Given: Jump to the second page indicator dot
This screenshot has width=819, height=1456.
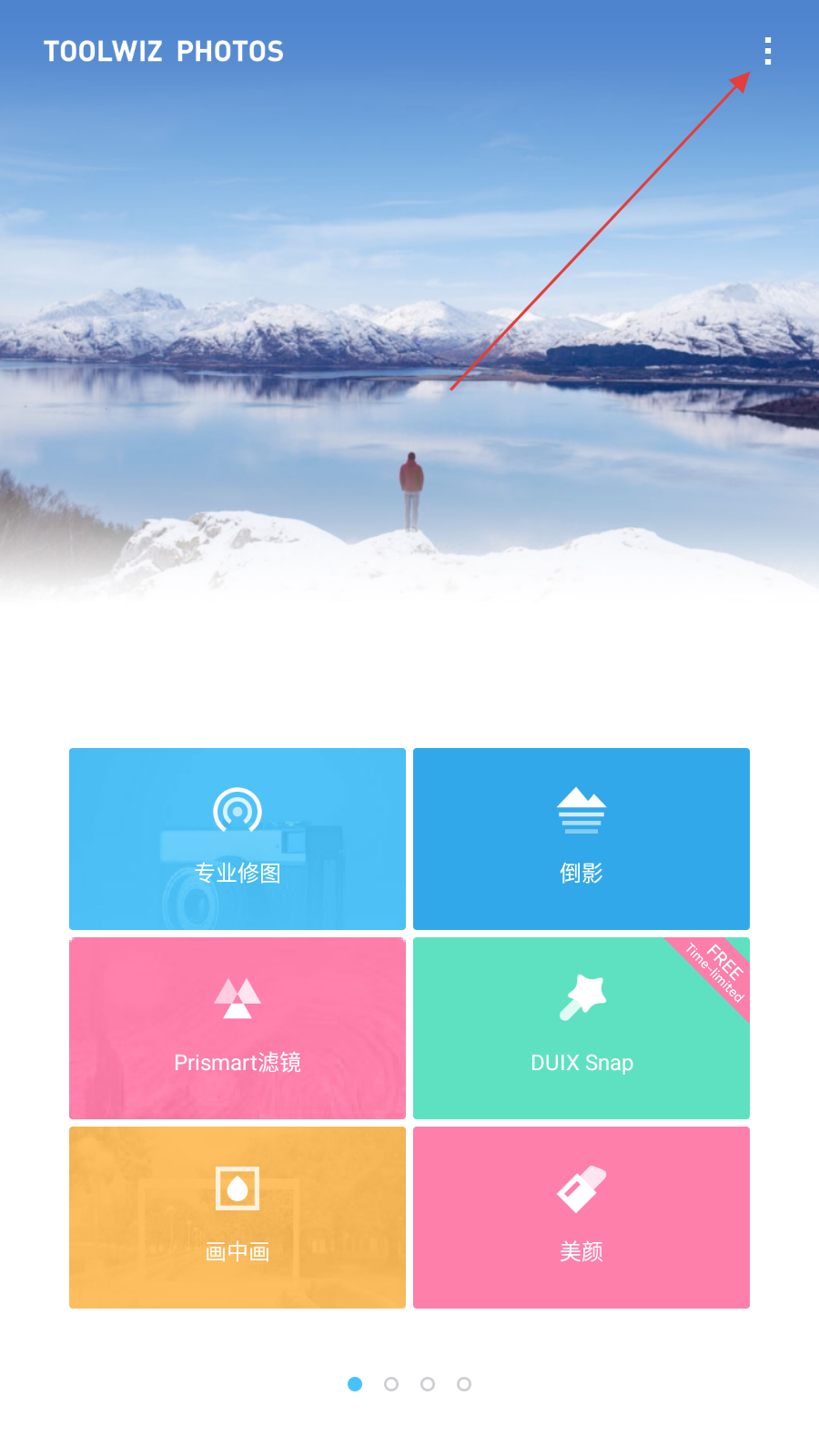Looking at the screenshot, I should click(391, 1384).
